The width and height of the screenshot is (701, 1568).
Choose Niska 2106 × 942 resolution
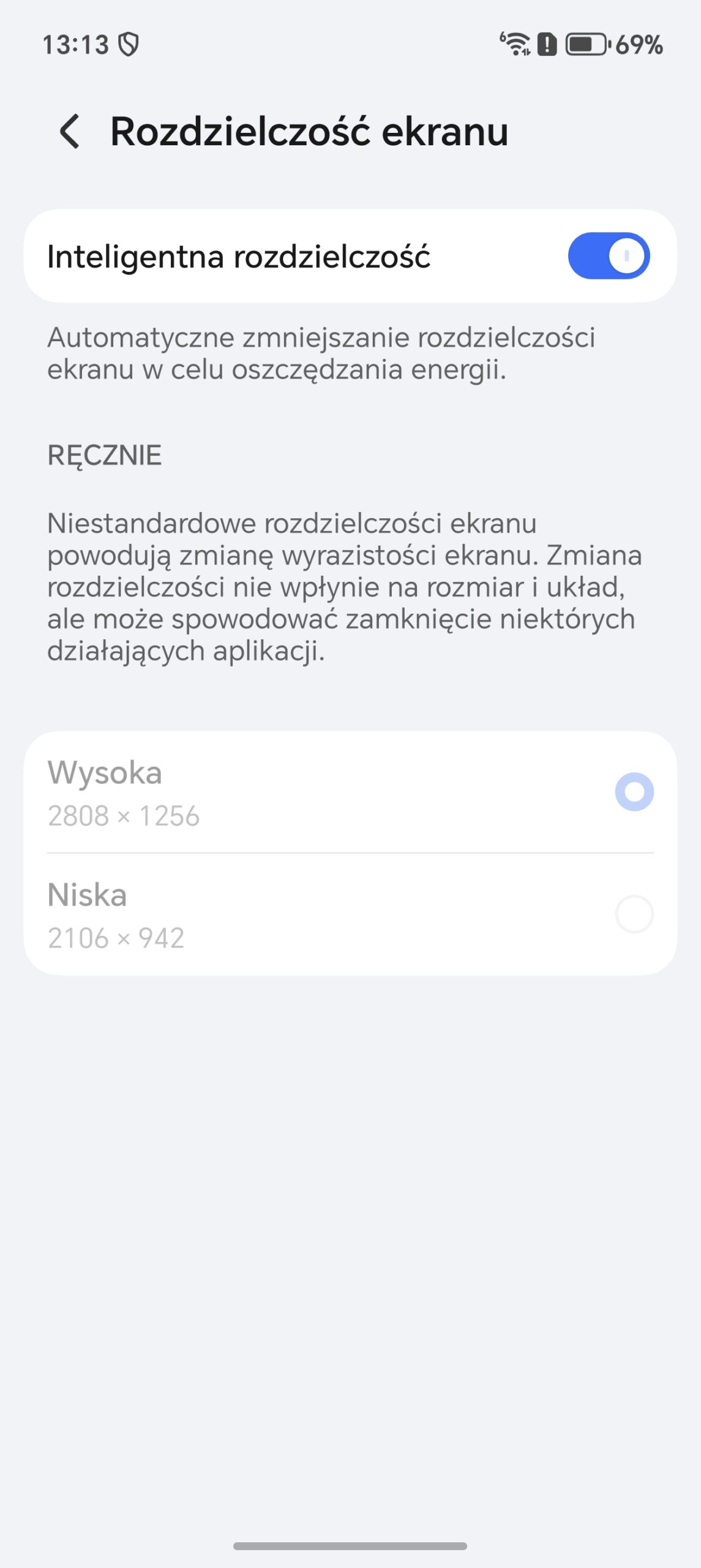634,914
